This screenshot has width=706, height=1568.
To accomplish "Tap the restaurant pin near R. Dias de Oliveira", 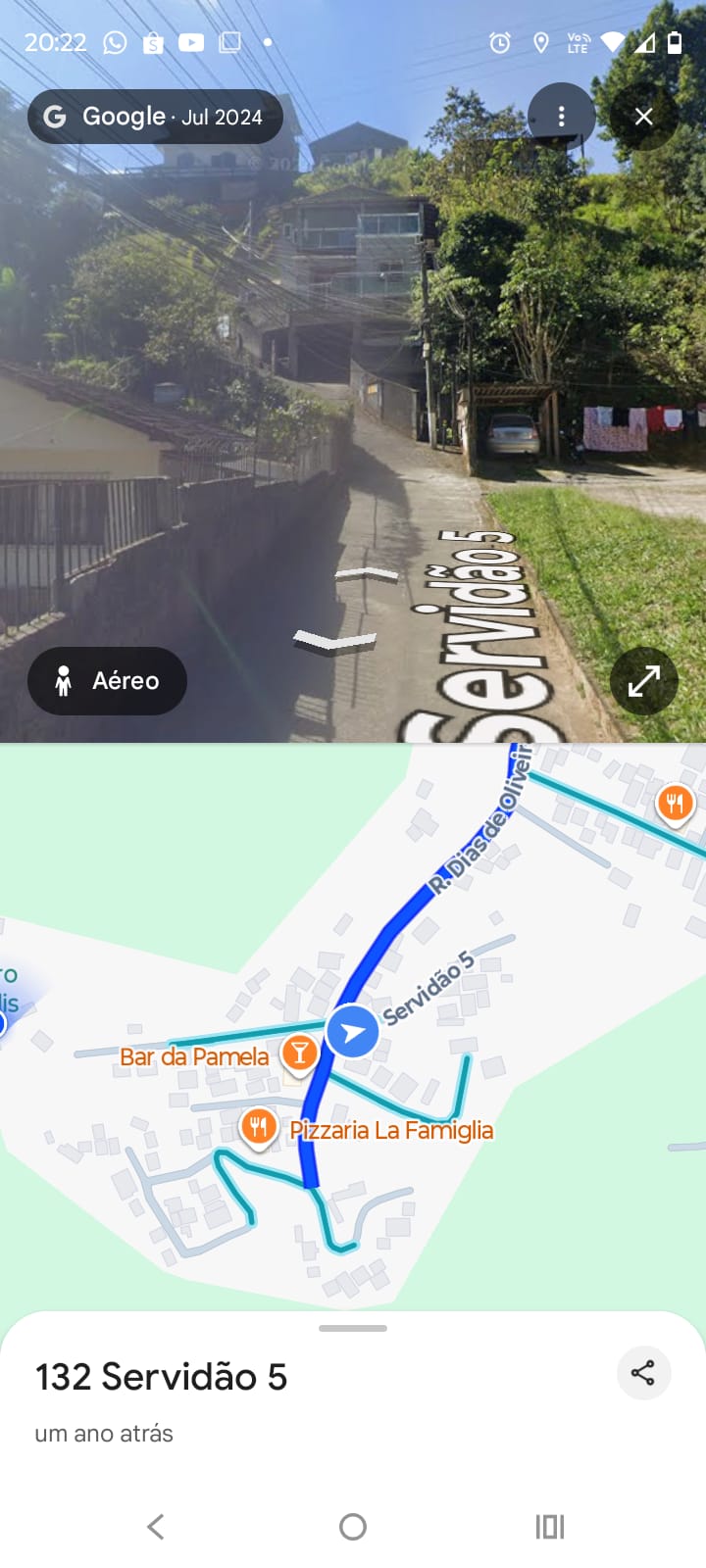I will point(675,804).
